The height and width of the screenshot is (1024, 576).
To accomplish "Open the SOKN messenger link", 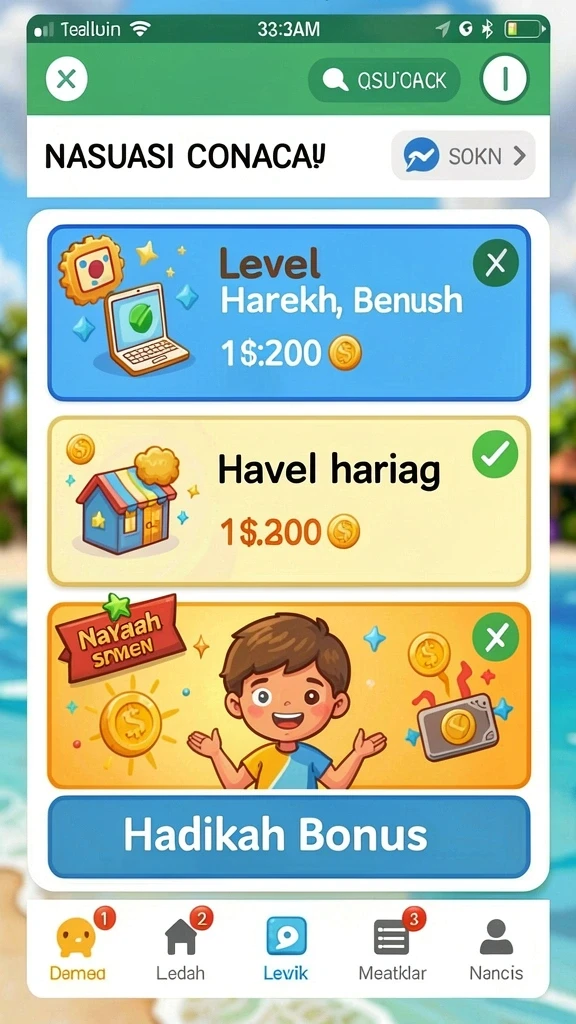I will 463,155.
